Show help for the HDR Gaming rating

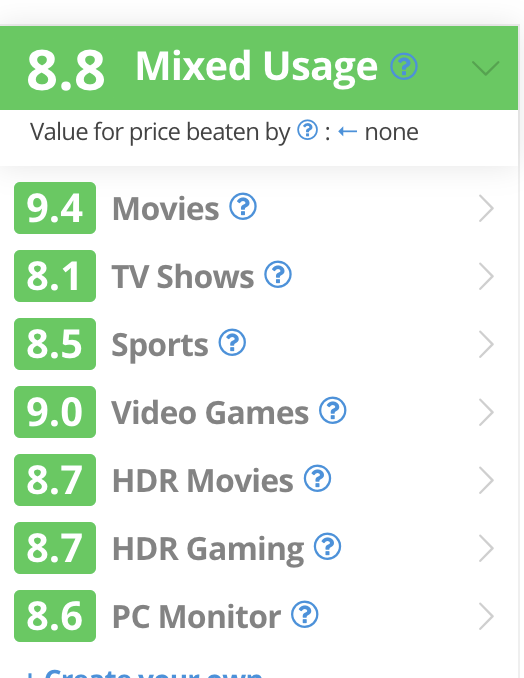pyautogui.click(x=327, y=546)
